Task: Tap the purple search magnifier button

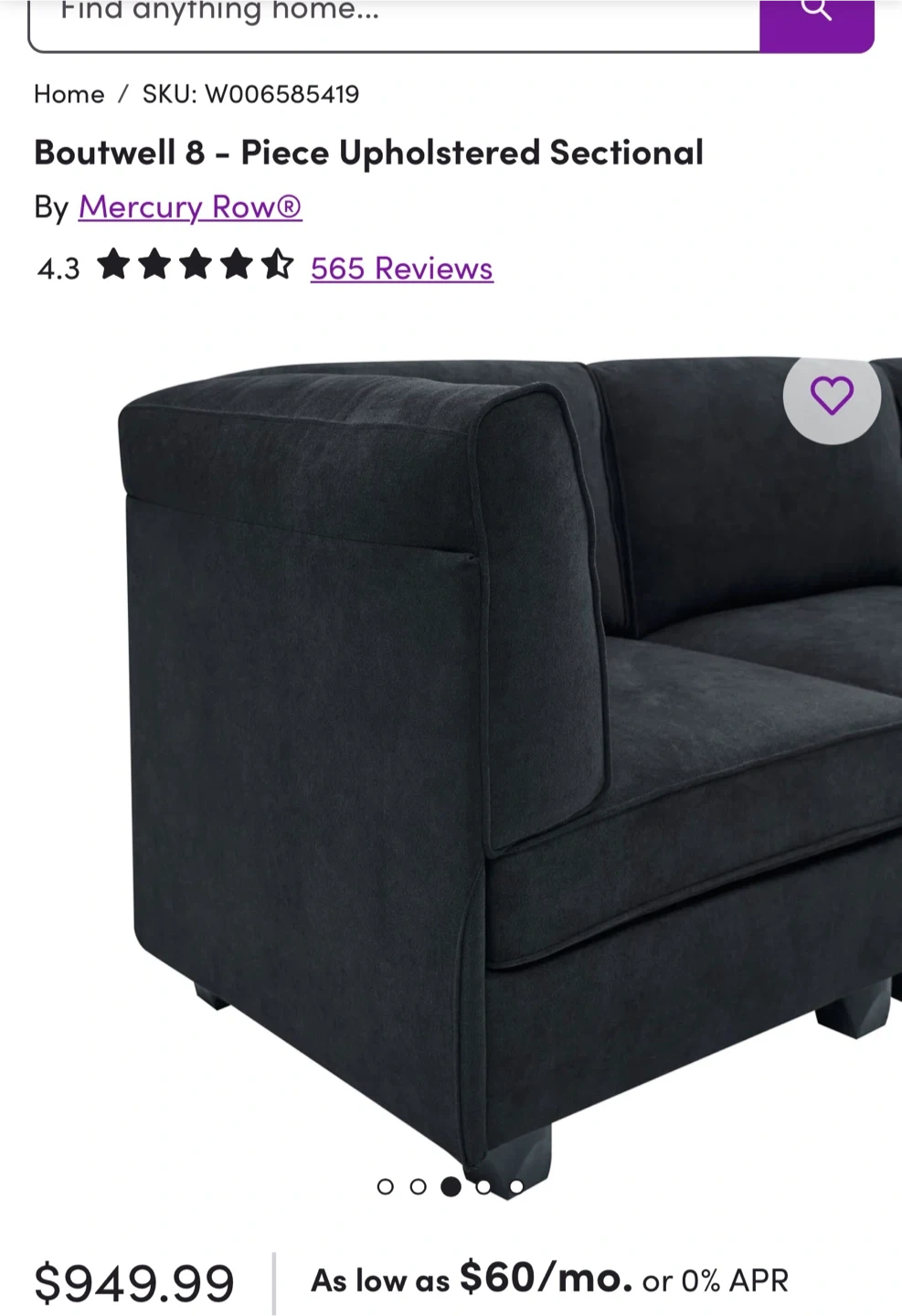Action: 817,20
